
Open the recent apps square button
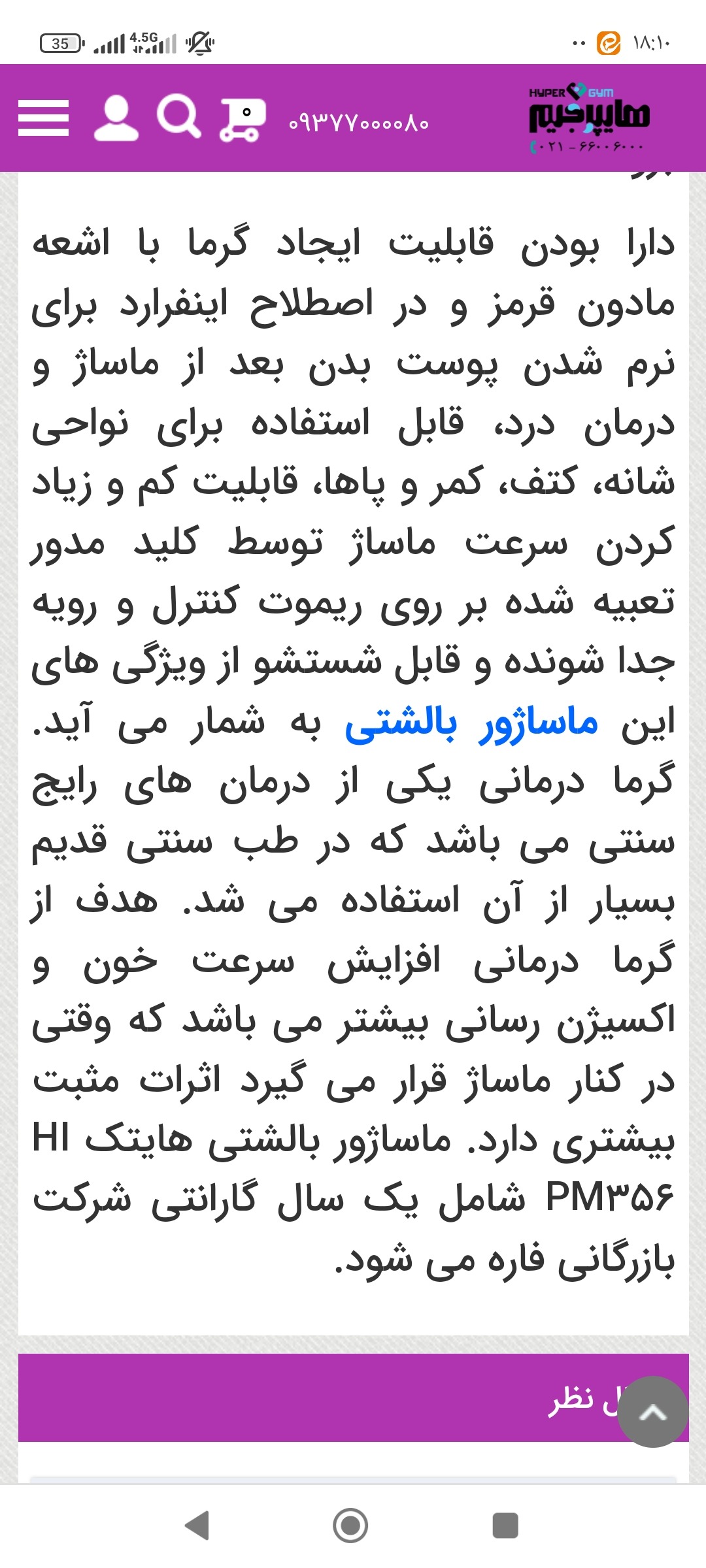[x=505, y=1526]
